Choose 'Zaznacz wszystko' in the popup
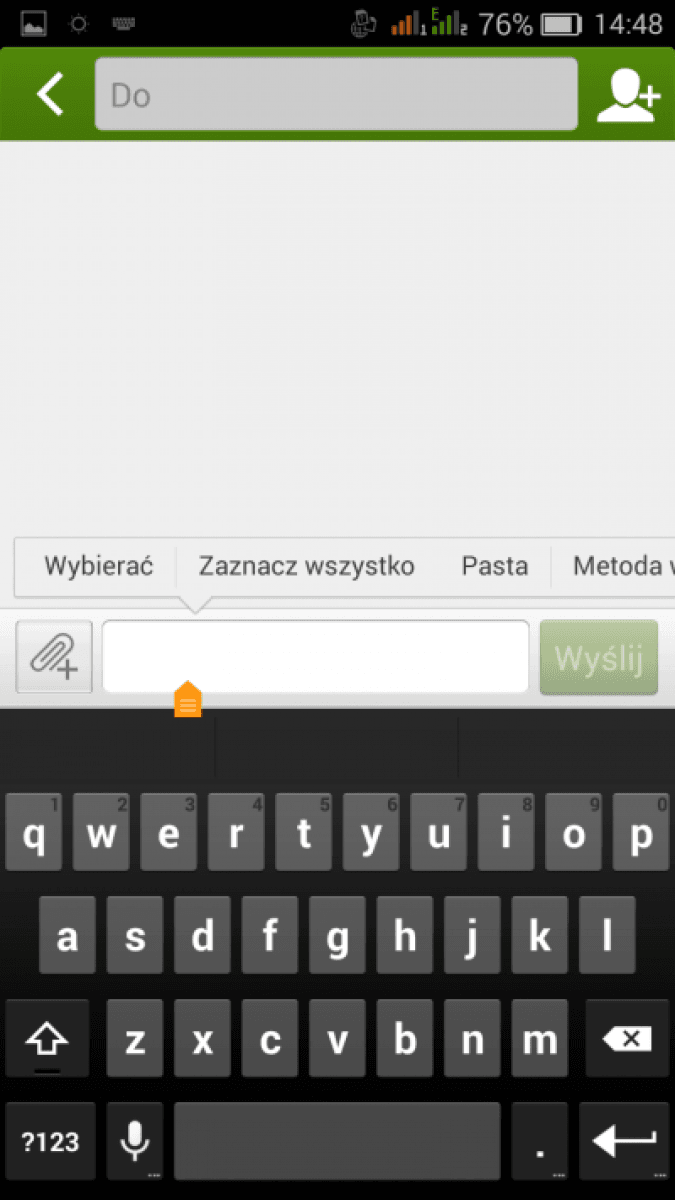 click(306, 566)
